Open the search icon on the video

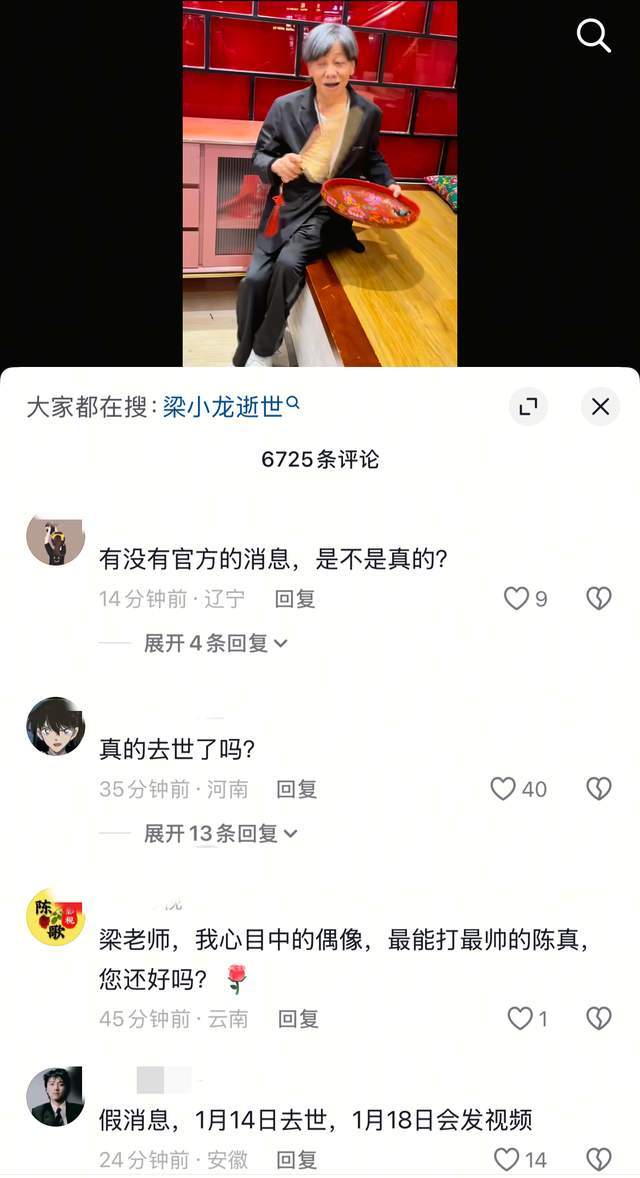(593, 36)
